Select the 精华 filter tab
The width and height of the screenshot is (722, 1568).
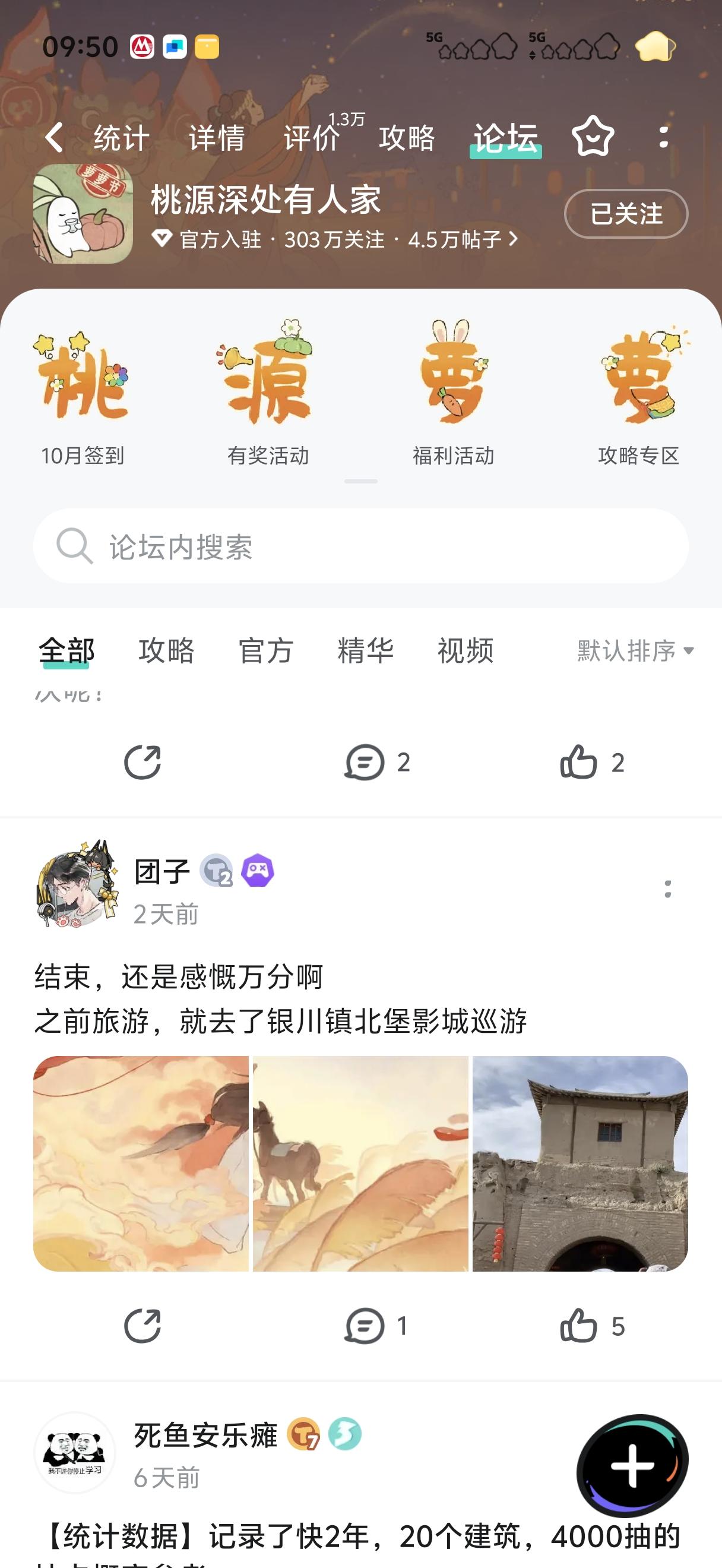coord(366,650)
